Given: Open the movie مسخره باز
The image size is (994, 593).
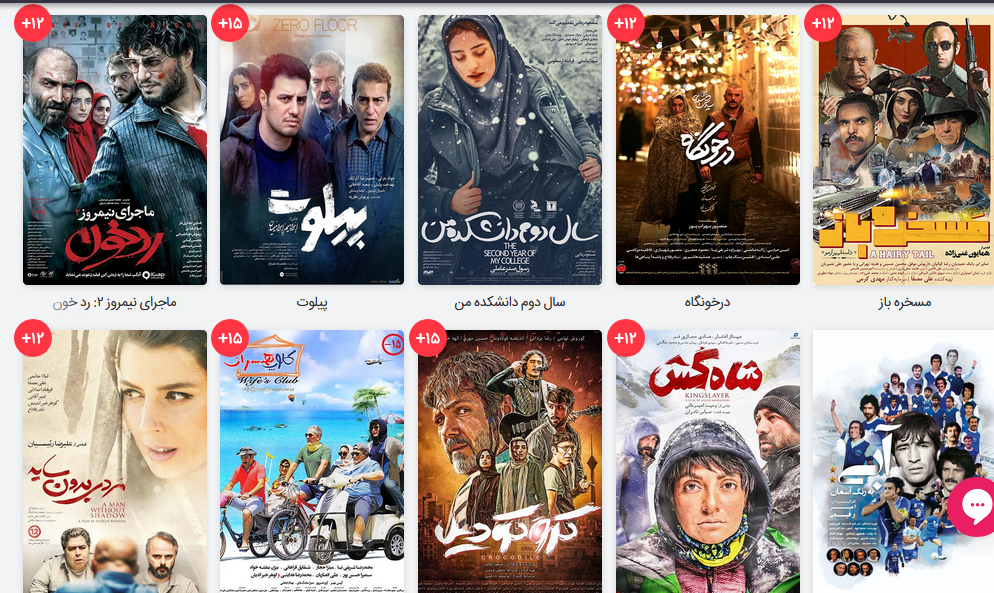Looking at the screenshot, I should click(x=903, y=150).
